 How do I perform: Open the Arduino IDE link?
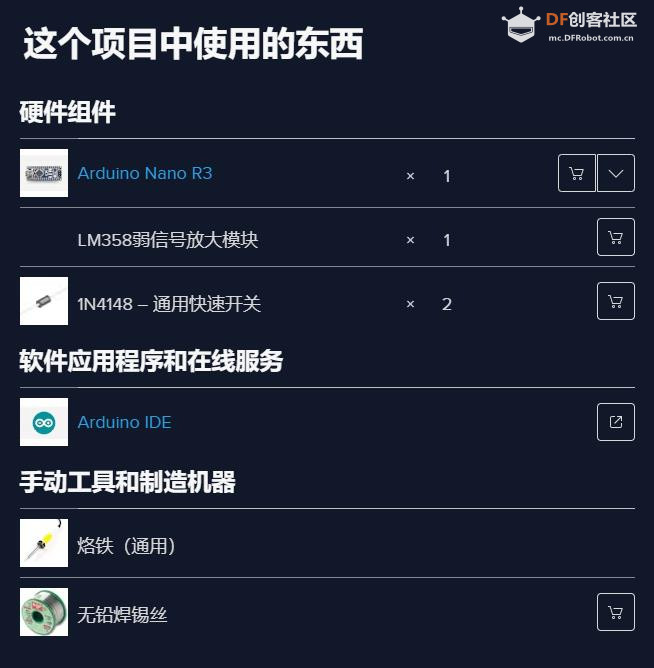[125, 422]
